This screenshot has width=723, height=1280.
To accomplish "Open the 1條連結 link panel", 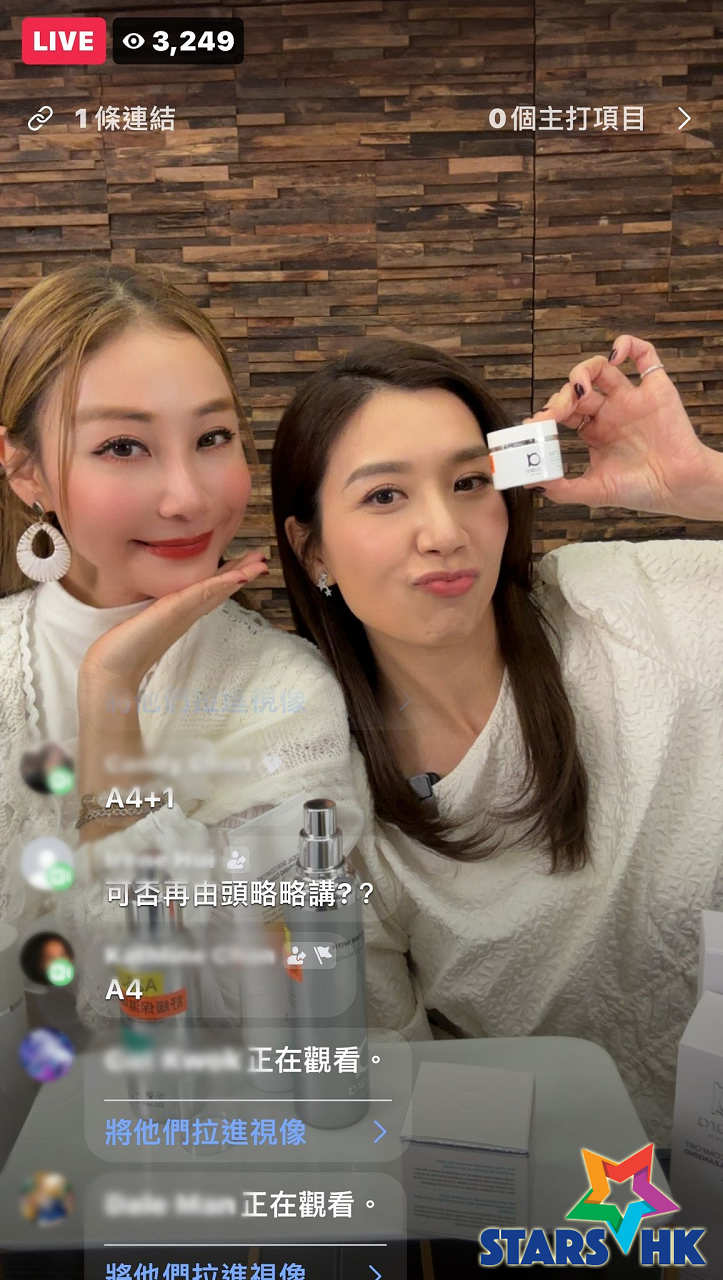I will pos(102,120).
